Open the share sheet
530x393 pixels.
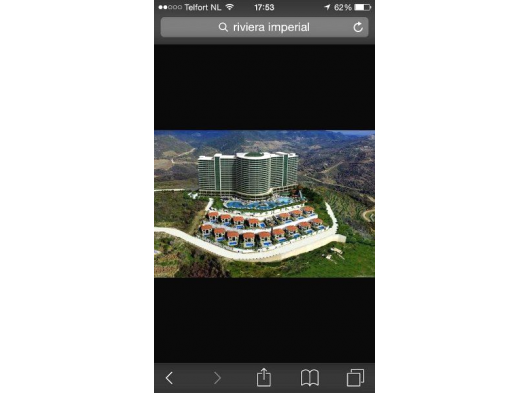(x=264, y=377)
